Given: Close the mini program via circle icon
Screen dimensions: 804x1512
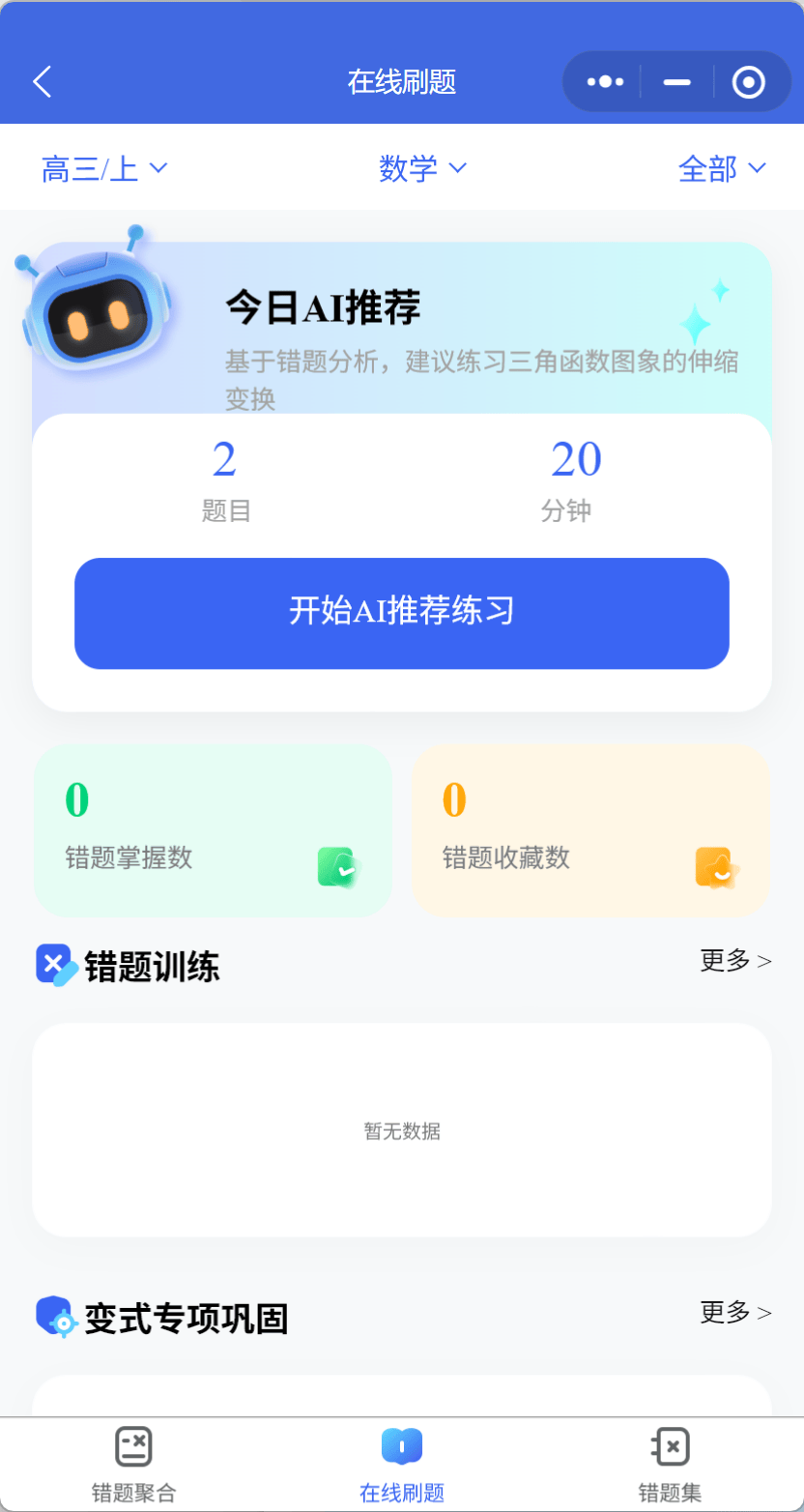Looking at the screenshot, I should [748, 82].
